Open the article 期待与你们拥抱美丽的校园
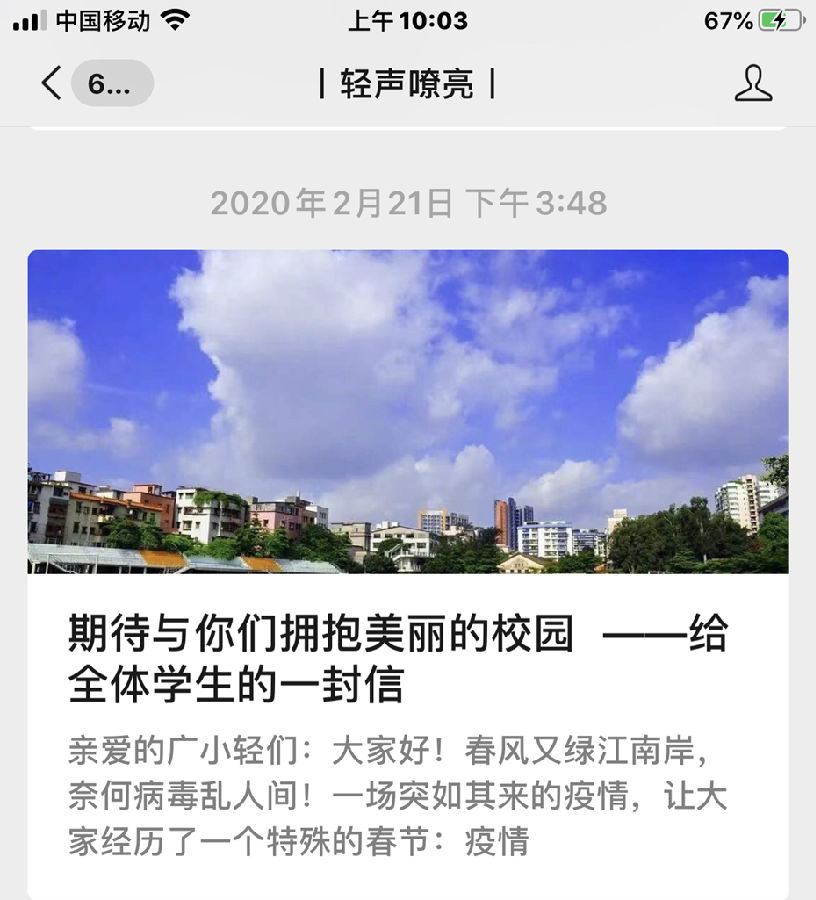 point(398,659)
